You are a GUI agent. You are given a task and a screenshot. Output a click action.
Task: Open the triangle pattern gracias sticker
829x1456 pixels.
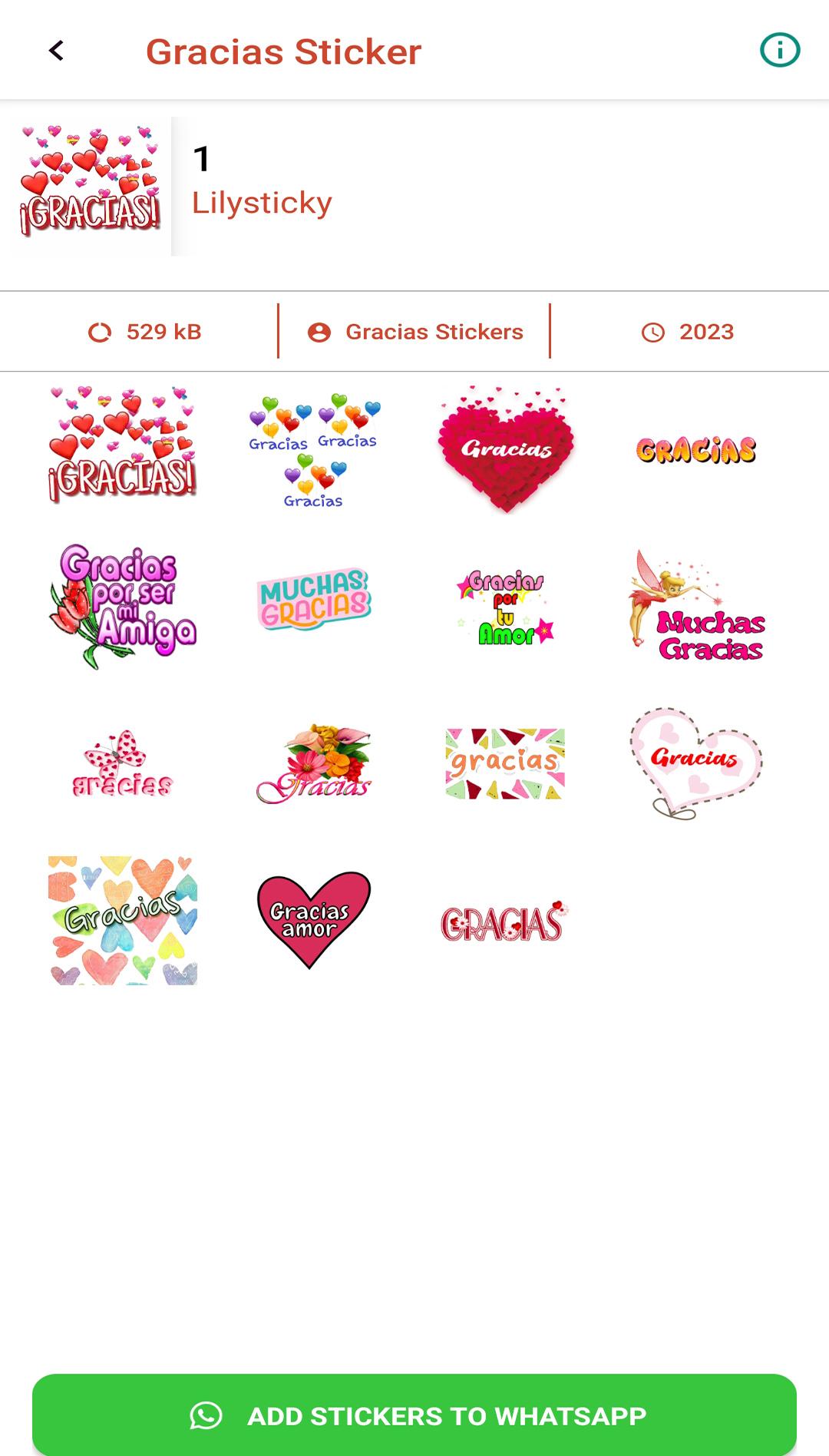(x=506, y=764)
